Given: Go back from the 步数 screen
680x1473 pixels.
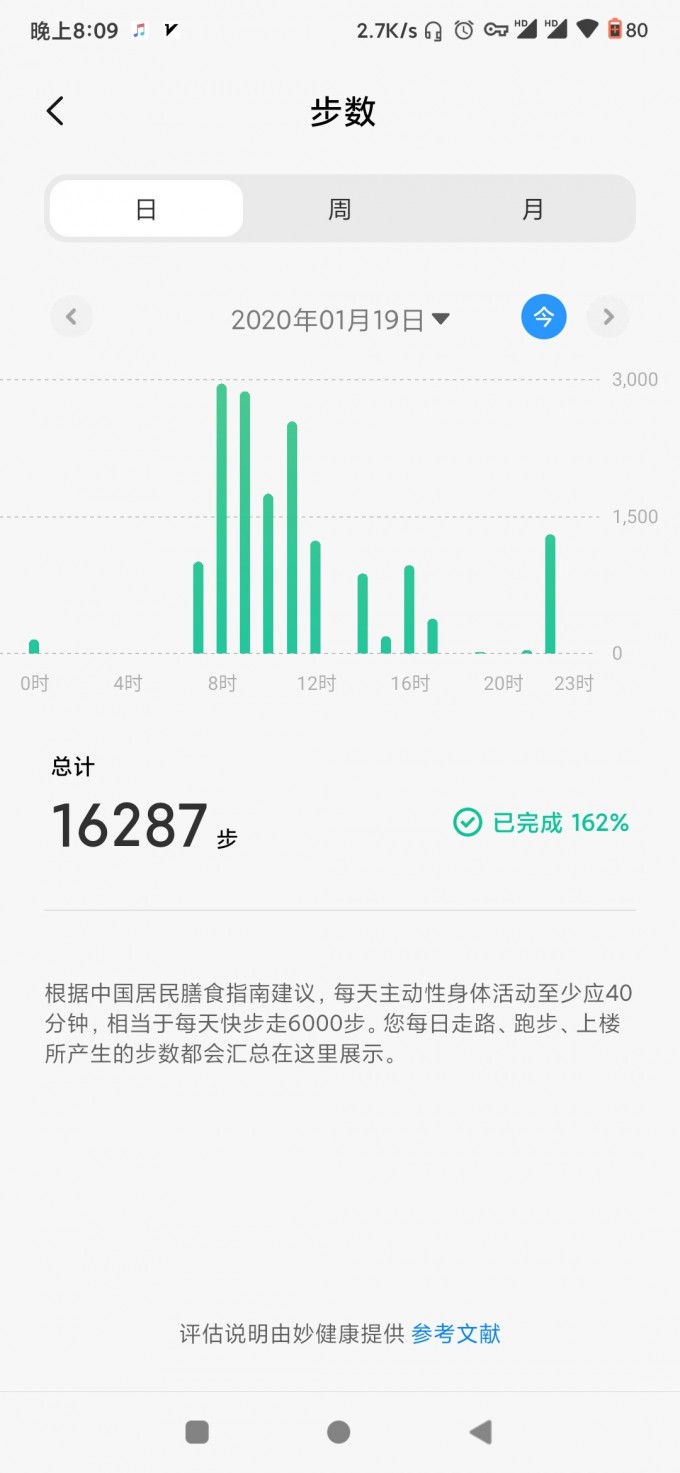Looking at the screenshot, I should (55, 111).
